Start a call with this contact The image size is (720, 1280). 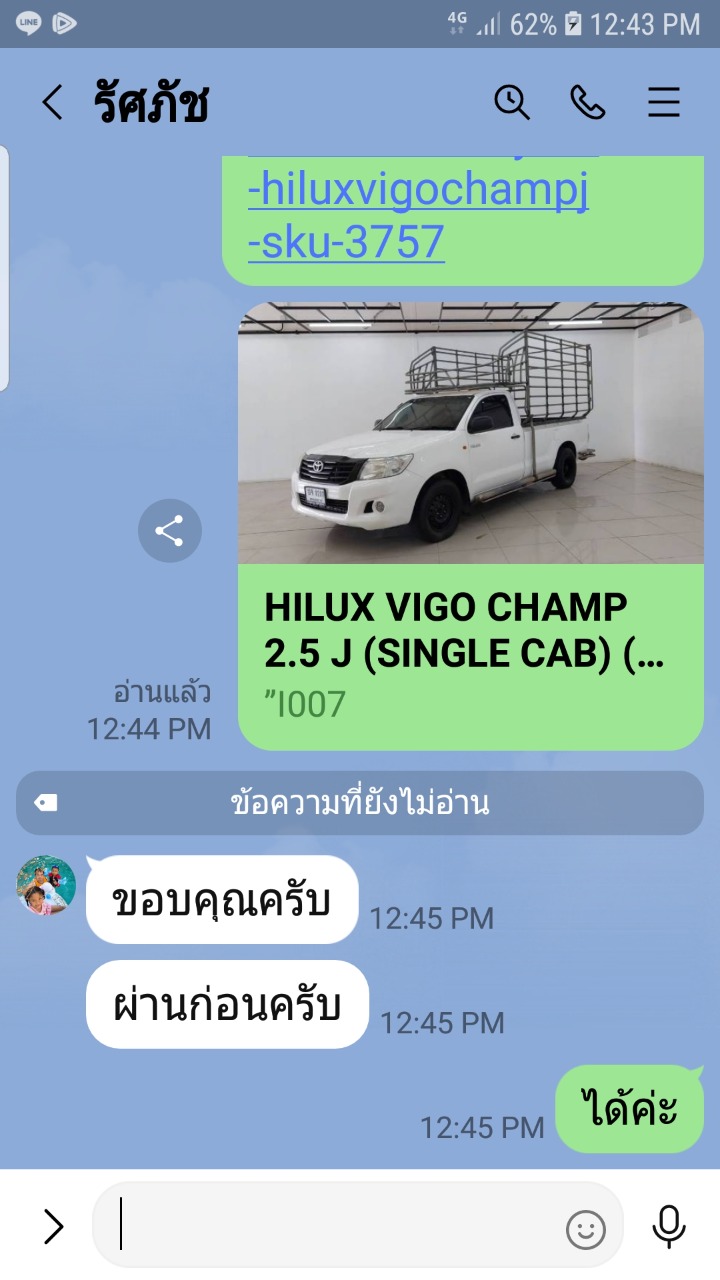pyautogui.click(x=588, y=102)
